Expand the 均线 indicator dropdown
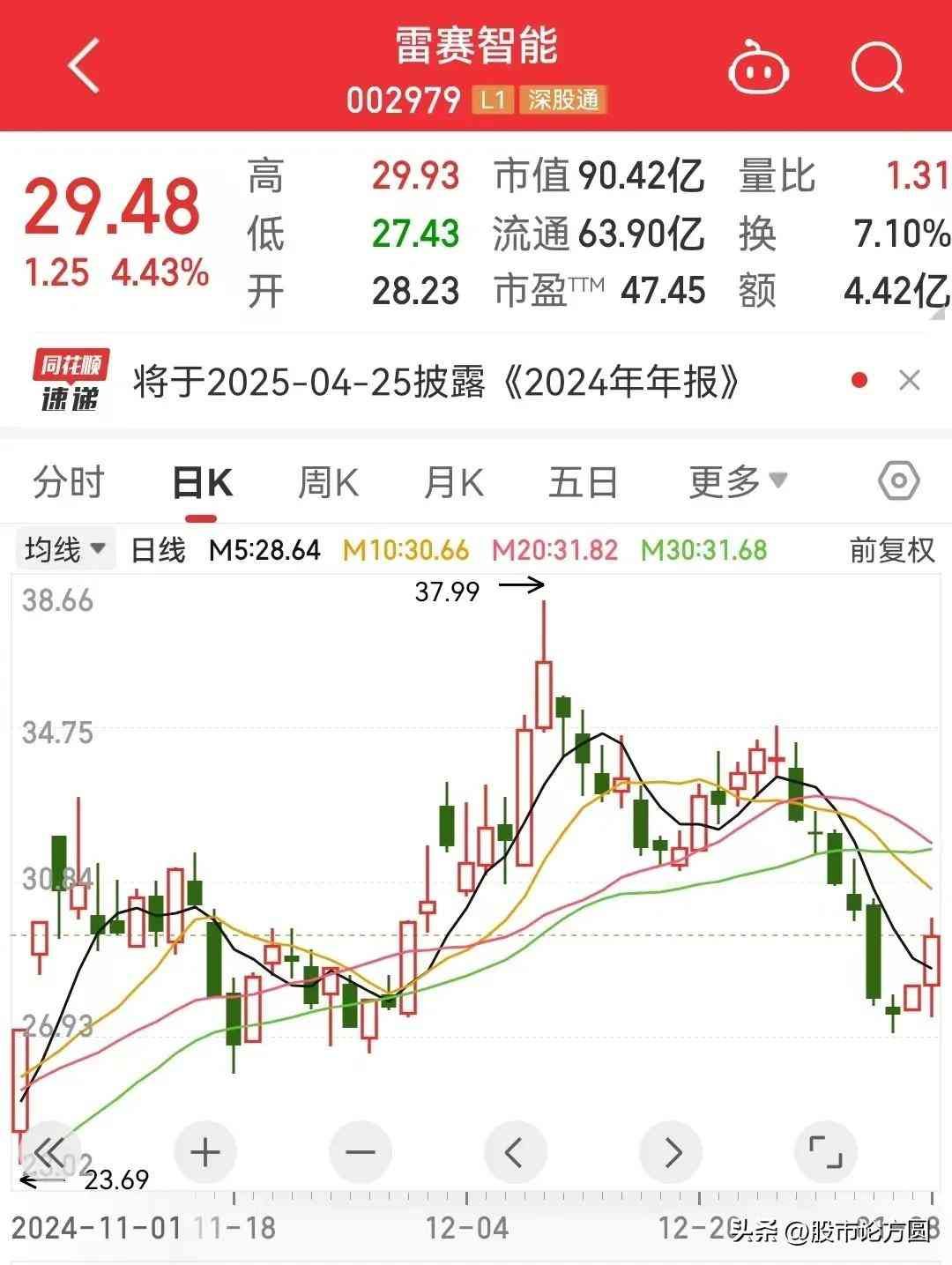 pos(65,550)
